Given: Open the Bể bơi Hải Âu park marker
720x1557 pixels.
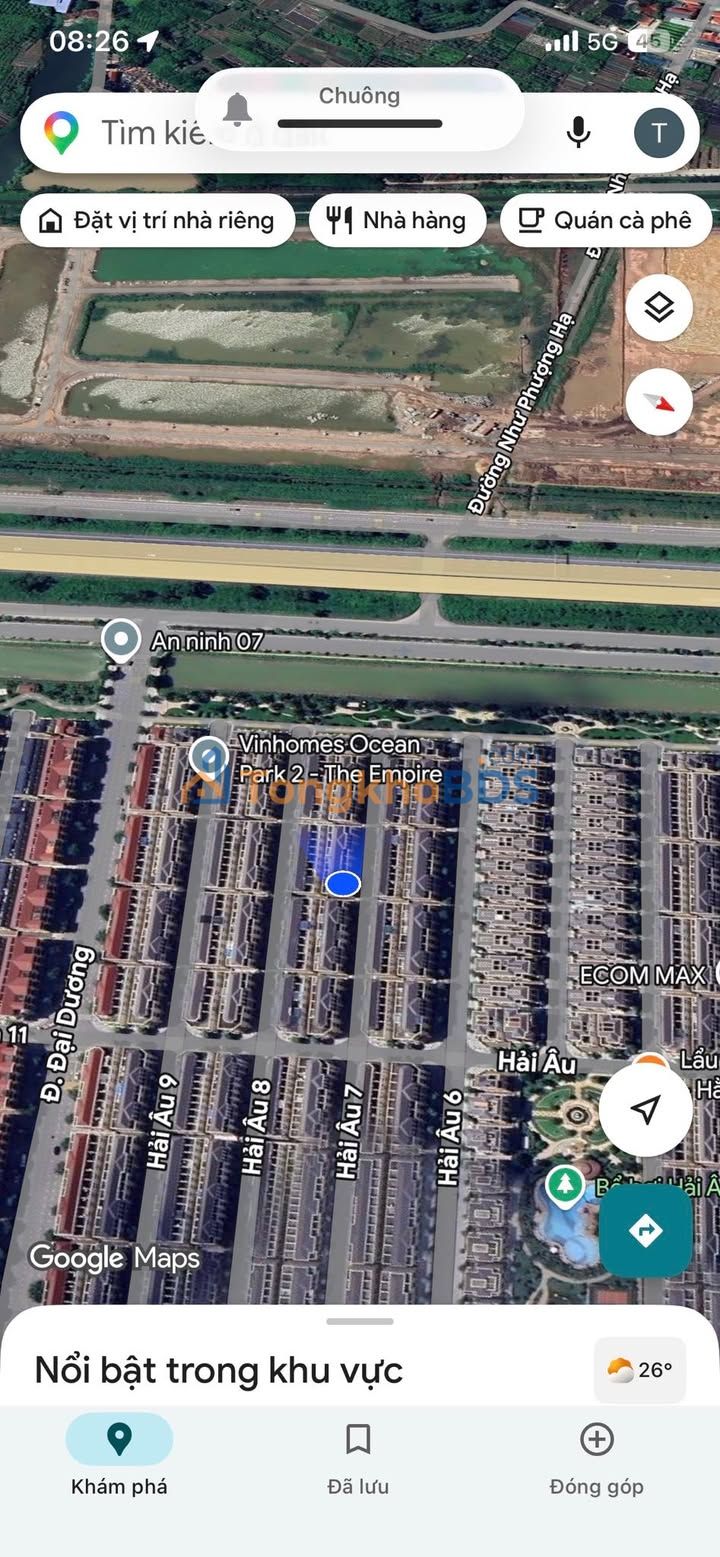Looking at the screenshot, I should 565,1187.
